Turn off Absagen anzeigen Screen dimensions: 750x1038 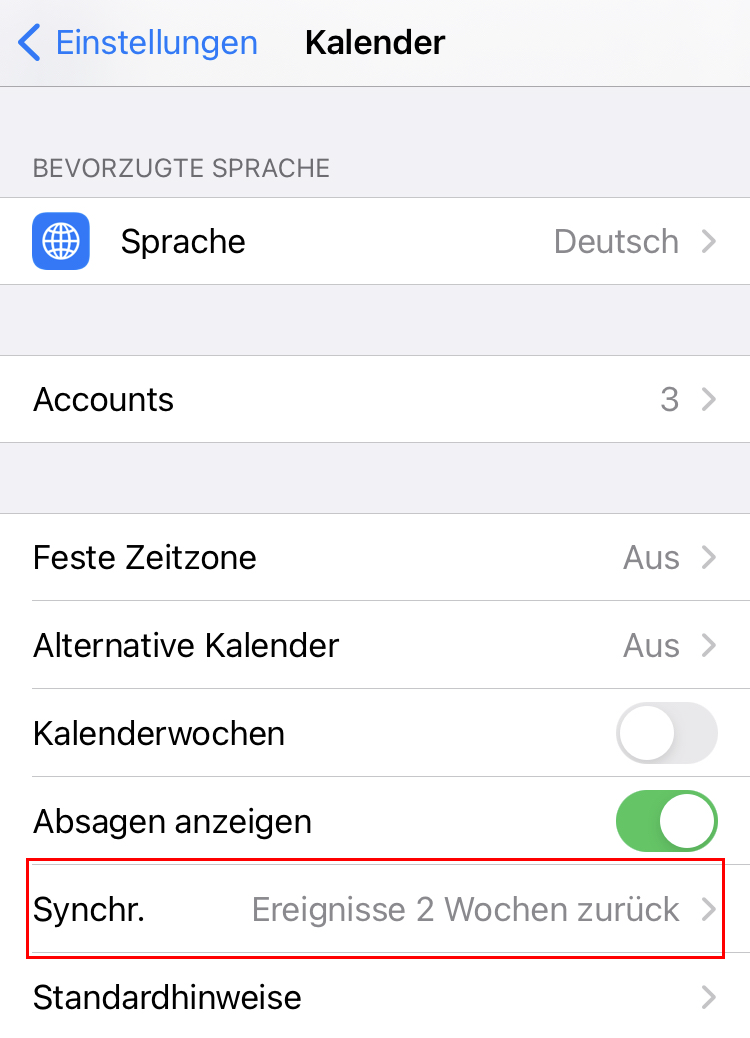tap(666, 821)
